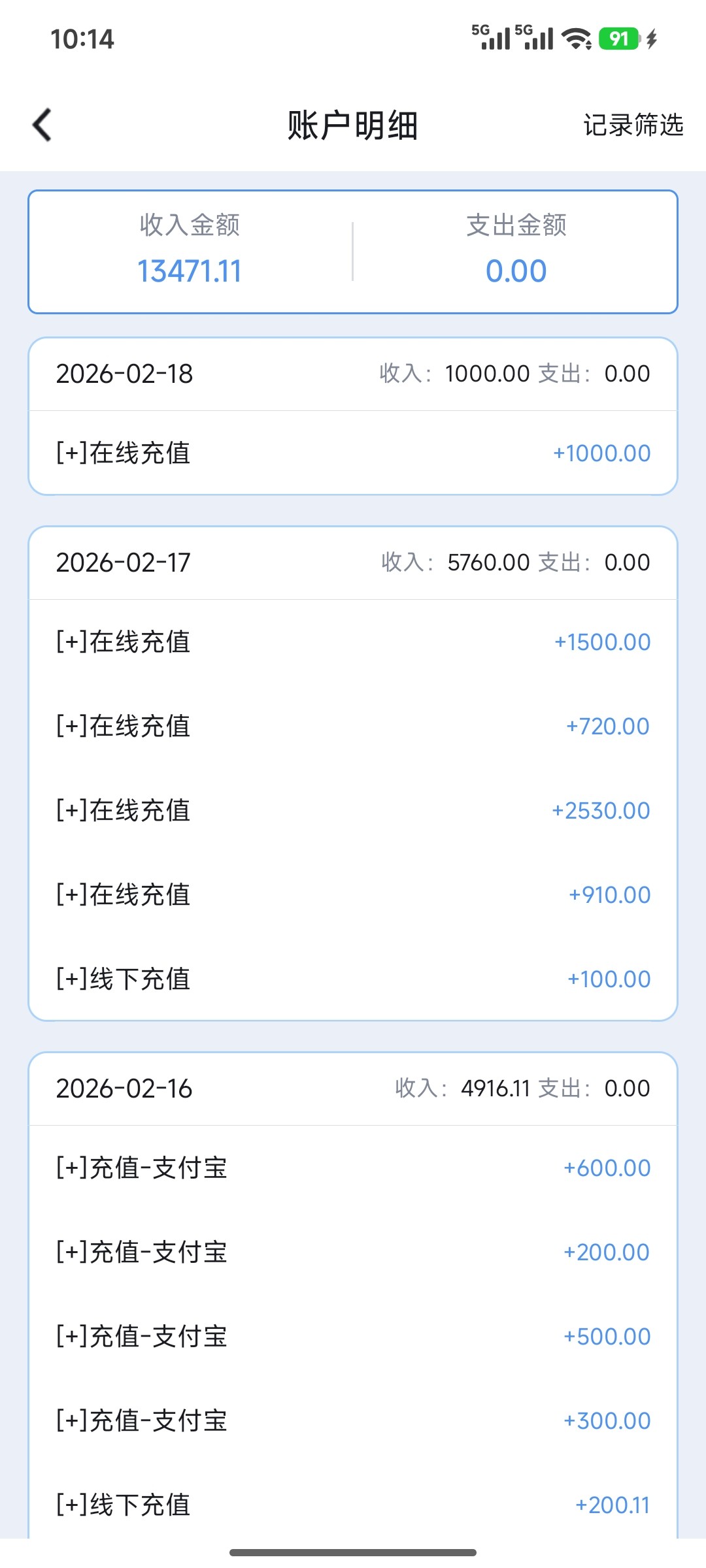Tap the 充值-支付宝 +500.00 record
The width and height of the screenshot is (706, 1568).
click(353, 1336)
